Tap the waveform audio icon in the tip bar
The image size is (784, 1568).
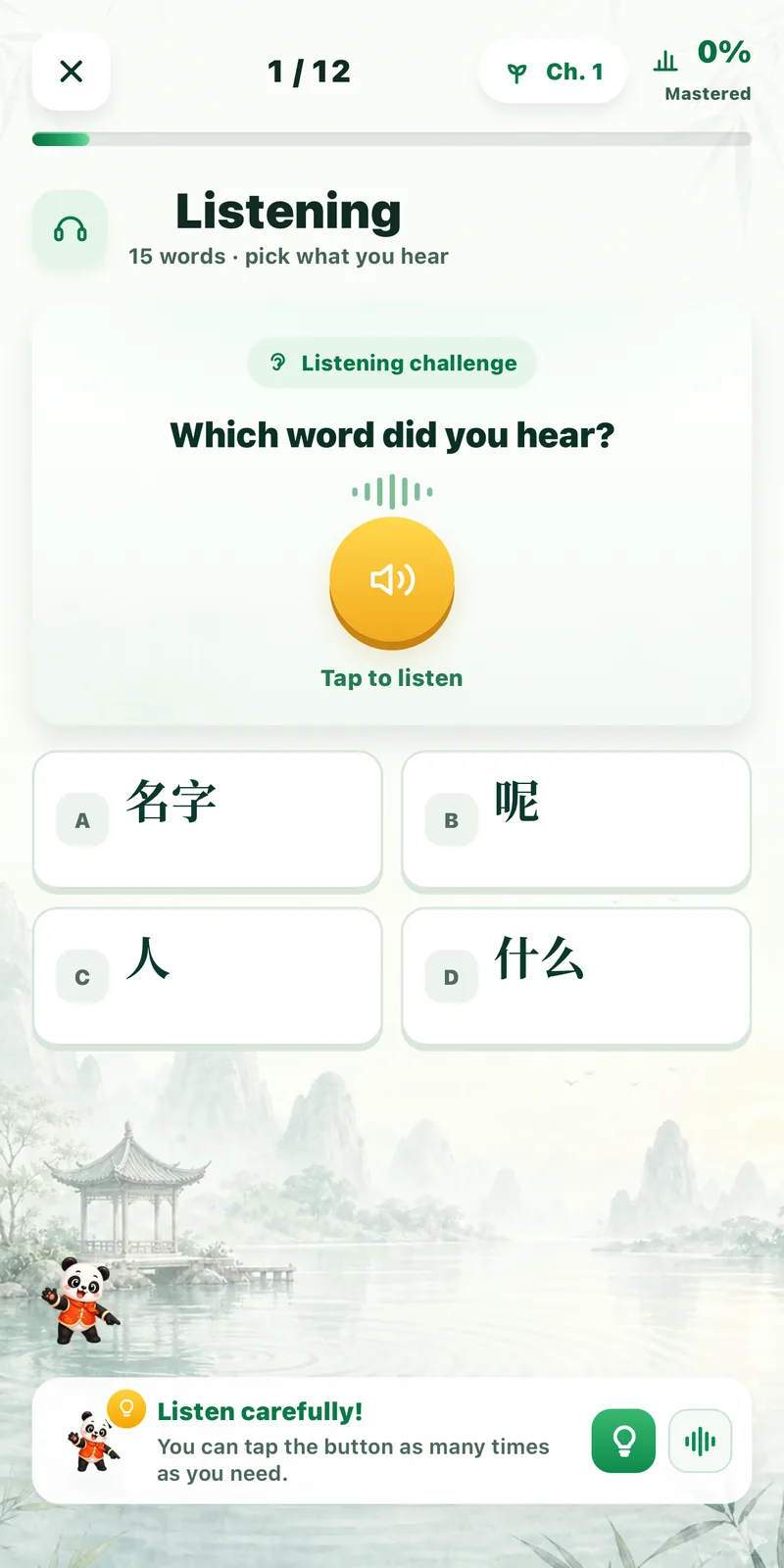point(700,1441)
